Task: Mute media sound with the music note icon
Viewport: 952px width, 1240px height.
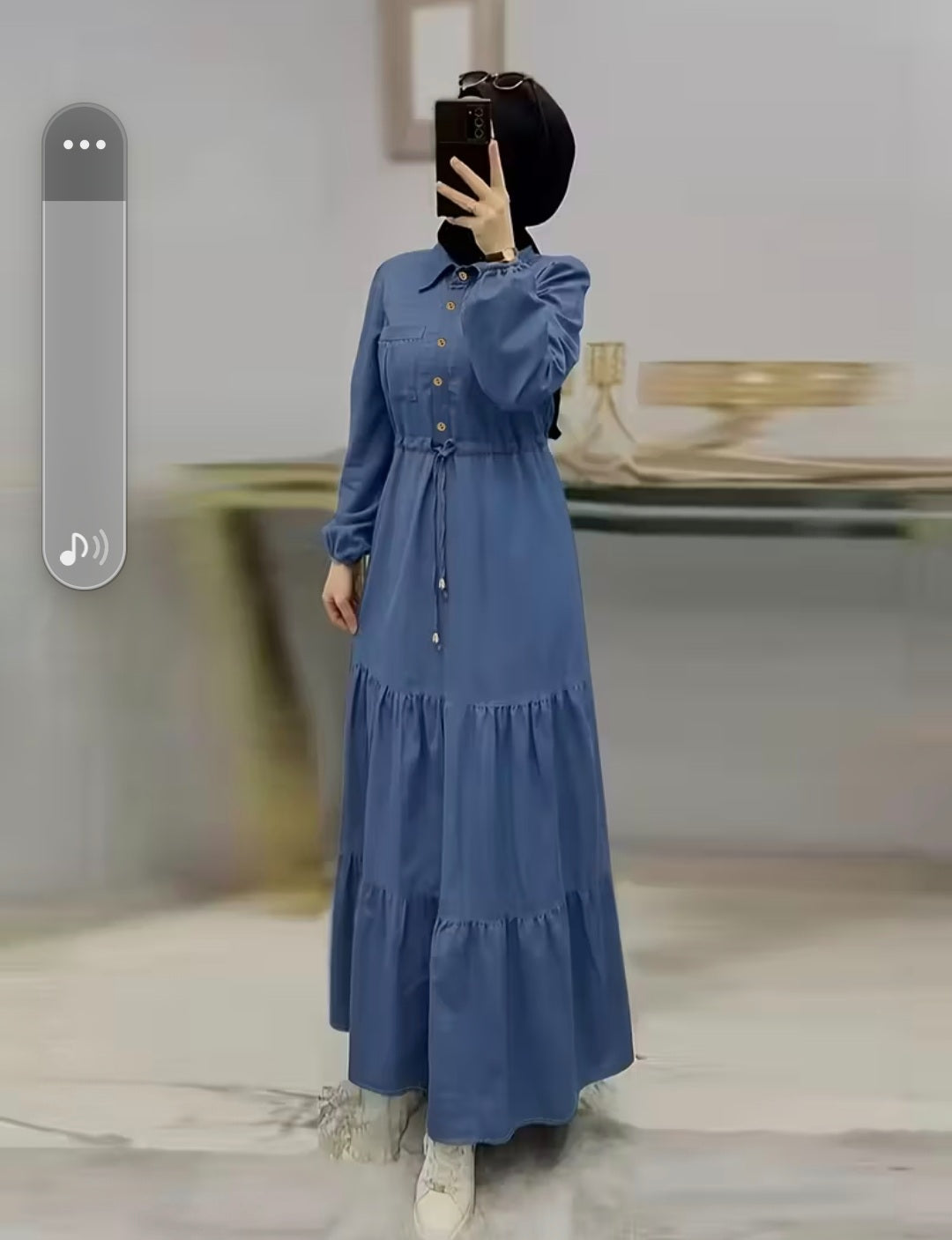Action: click(84, 547)
